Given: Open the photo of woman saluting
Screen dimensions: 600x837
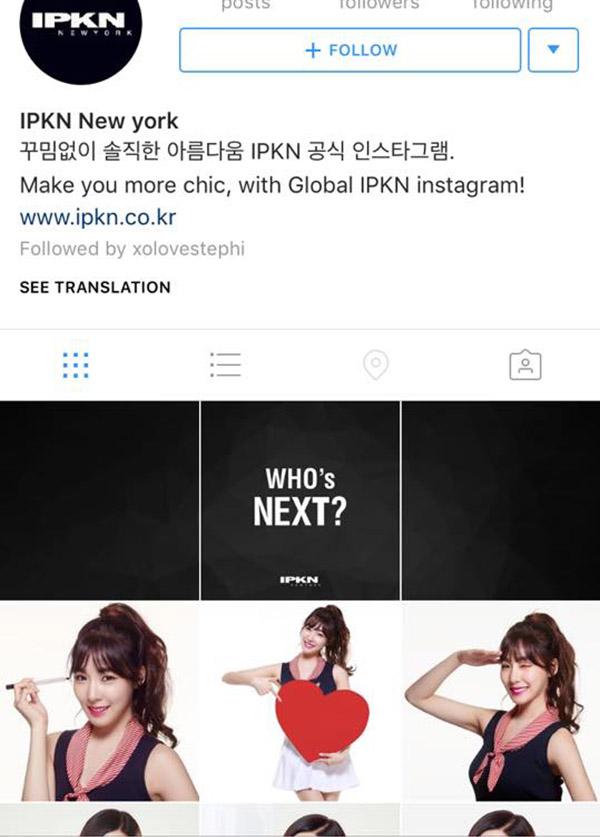Looking at the screenshot, I should click(501, 702).
